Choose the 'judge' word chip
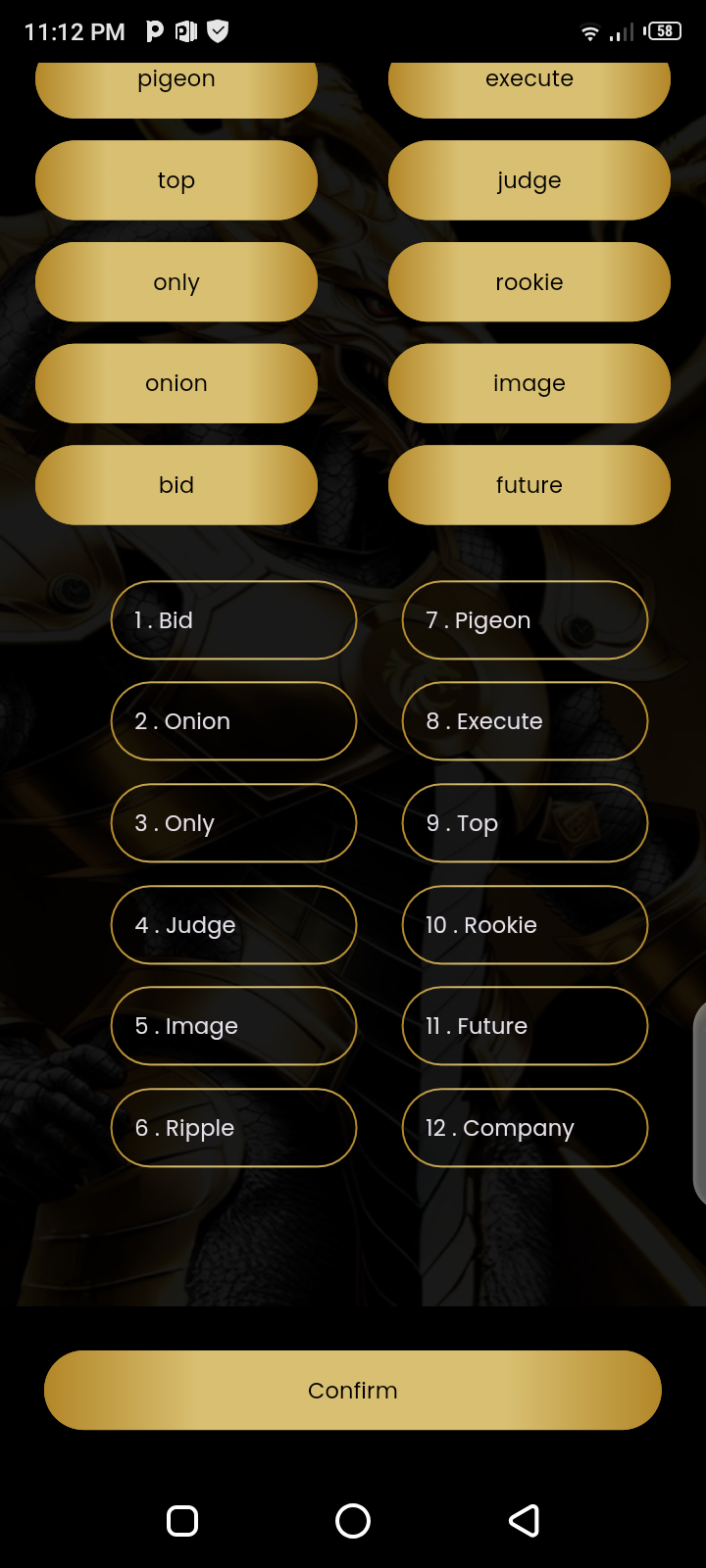 (529, 180)
